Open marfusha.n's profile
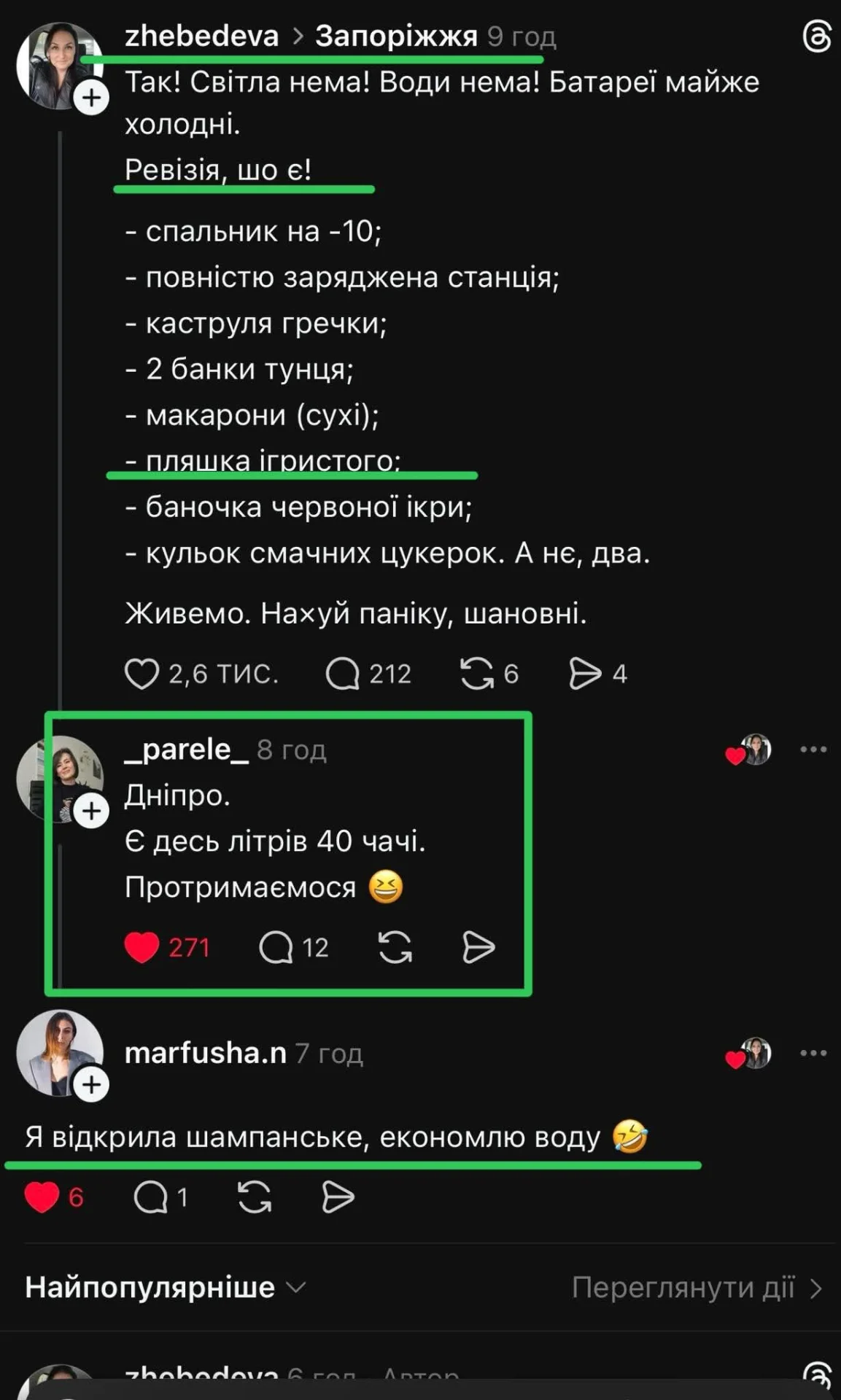The height and width of the screenshot is (1400, 841). [x=205, y=1053]
